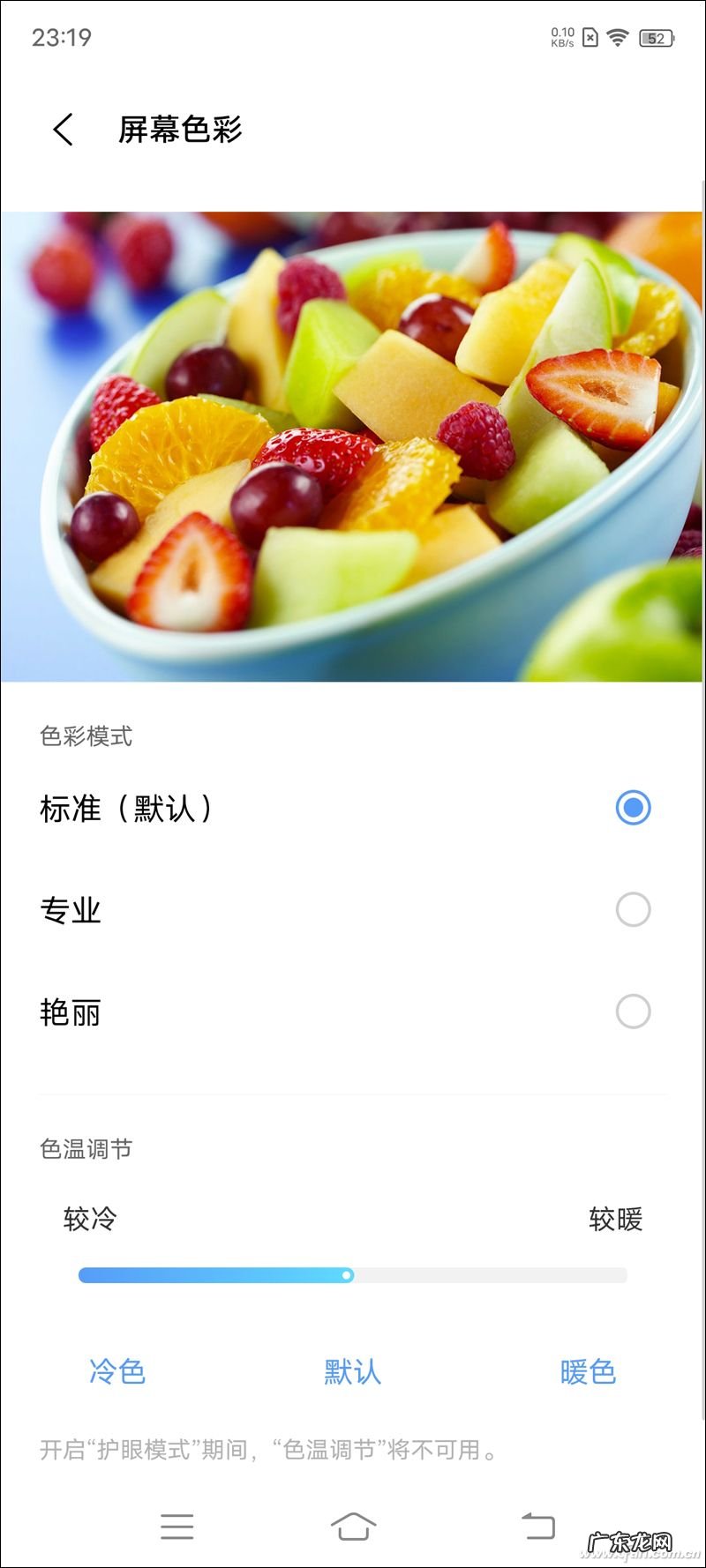
Task: Tap the 较暖 label above the slider
Action: click(616, 1221)
